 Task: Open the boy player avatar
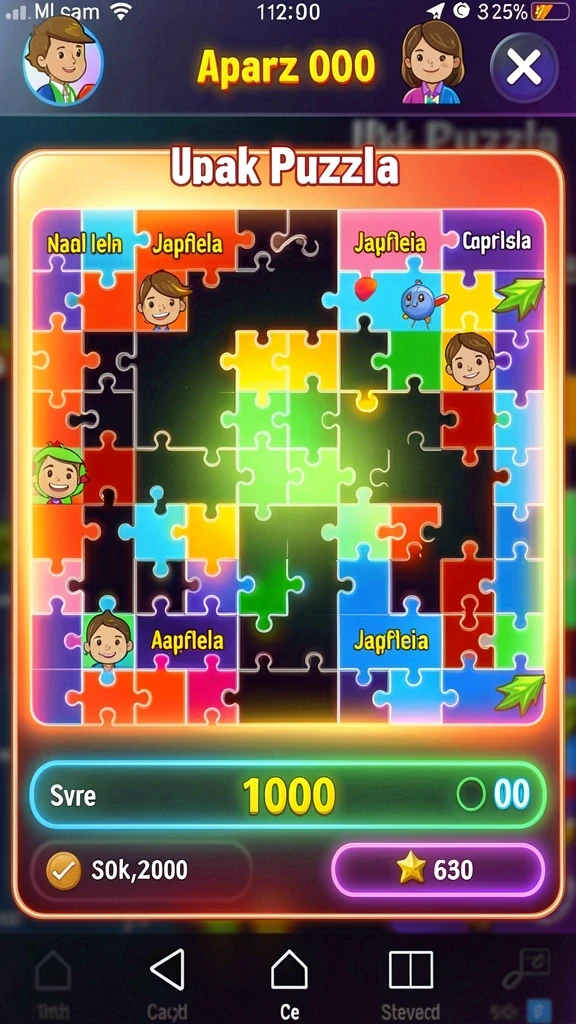click(x=63, y=63)
